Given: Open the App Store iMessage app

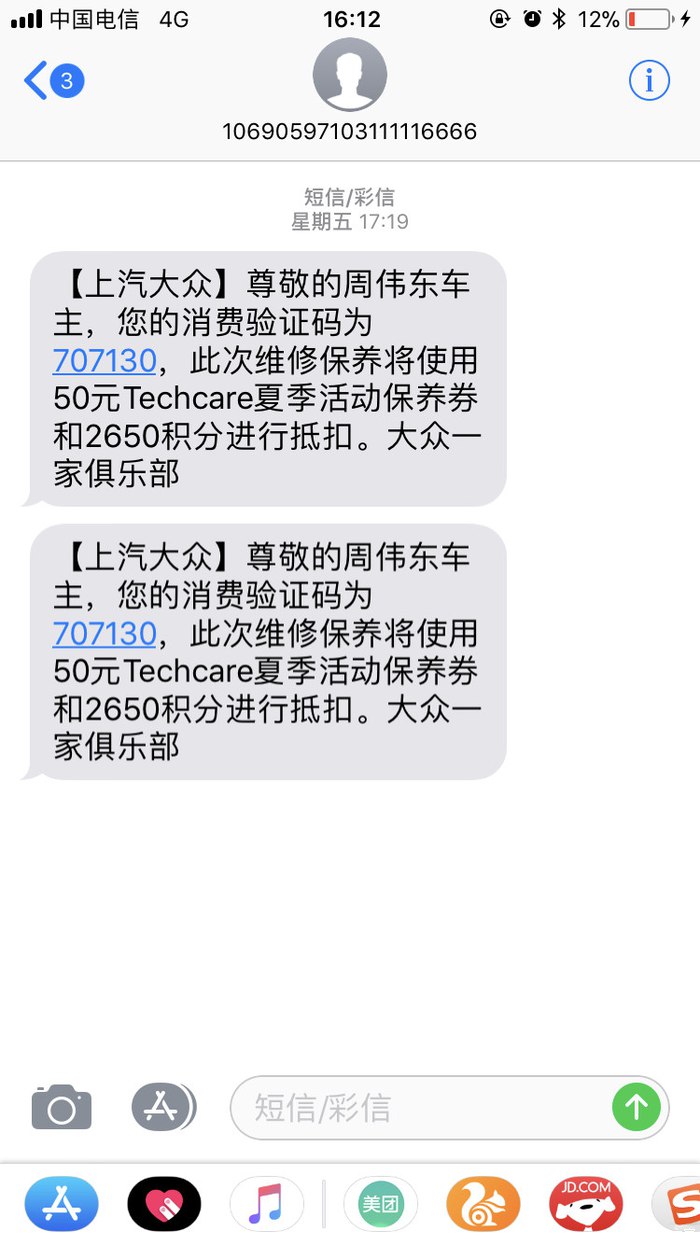Looking at the screenshot, I should click(61, 1204).
